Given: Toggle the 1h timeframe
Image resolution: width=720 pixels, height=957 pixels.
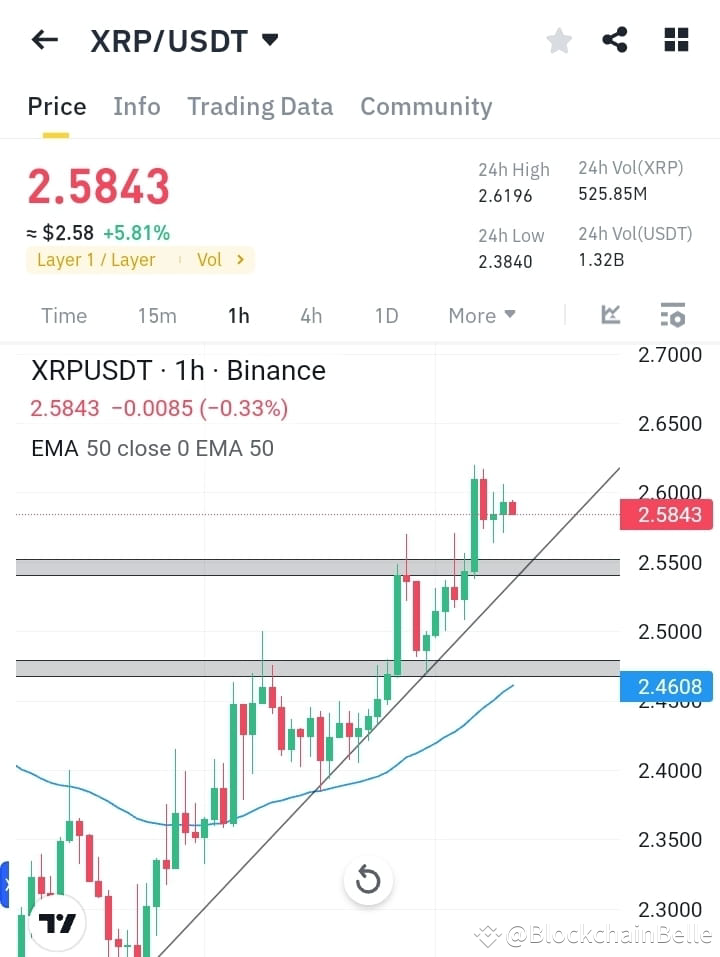Looking at the screenshot, I should coord(238,315).
